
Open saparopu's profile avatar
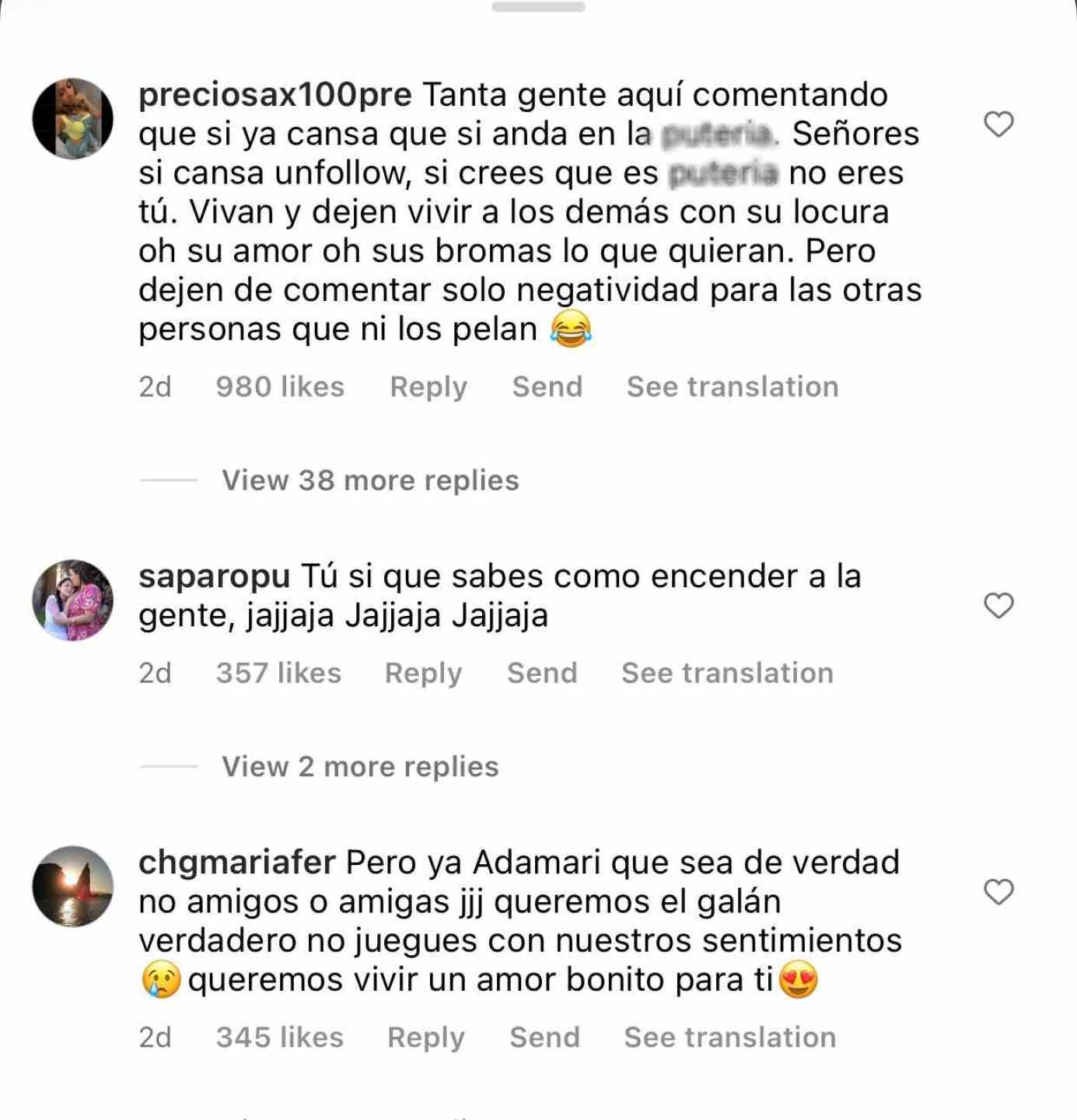coord(72,600)
